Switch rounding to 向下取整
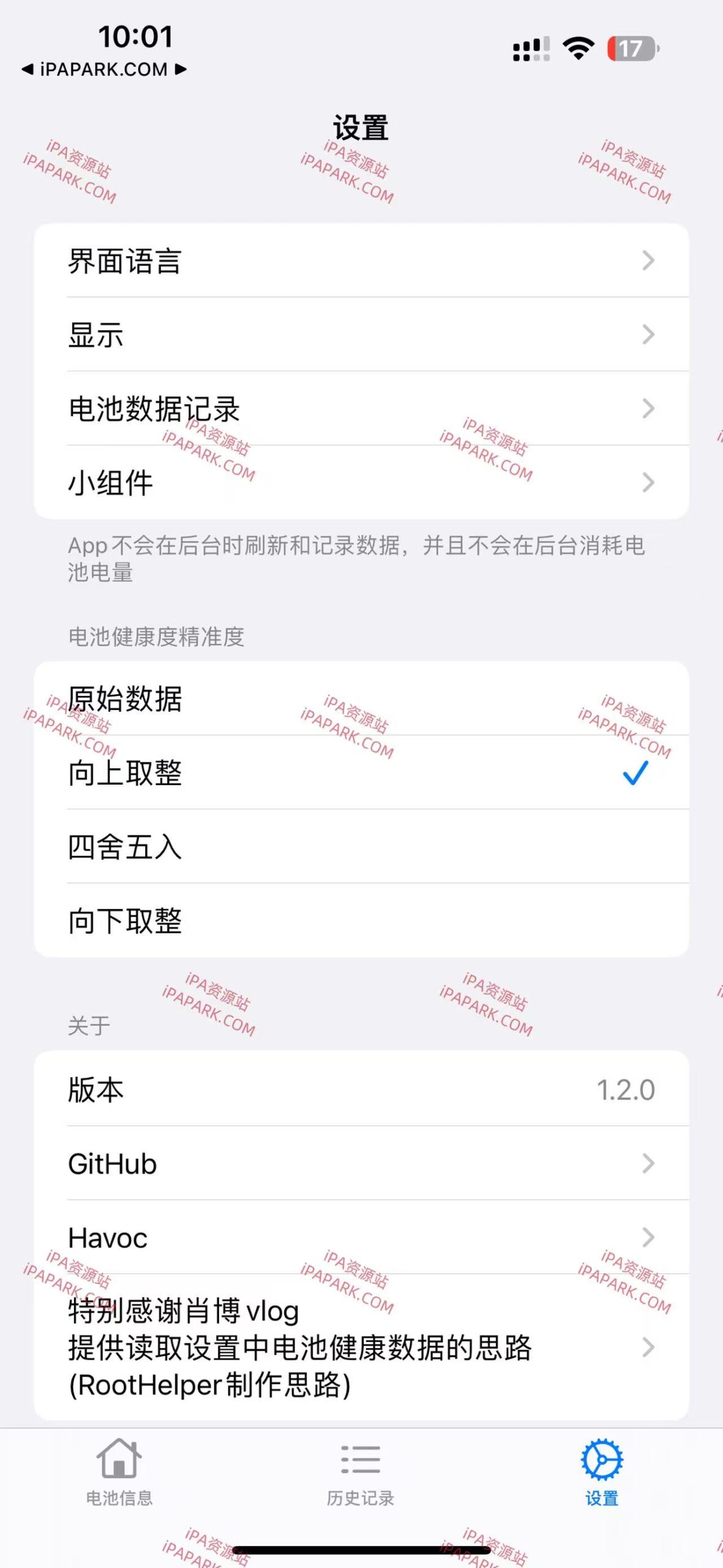Screen dimensions: 723x1568 (361, 921)
